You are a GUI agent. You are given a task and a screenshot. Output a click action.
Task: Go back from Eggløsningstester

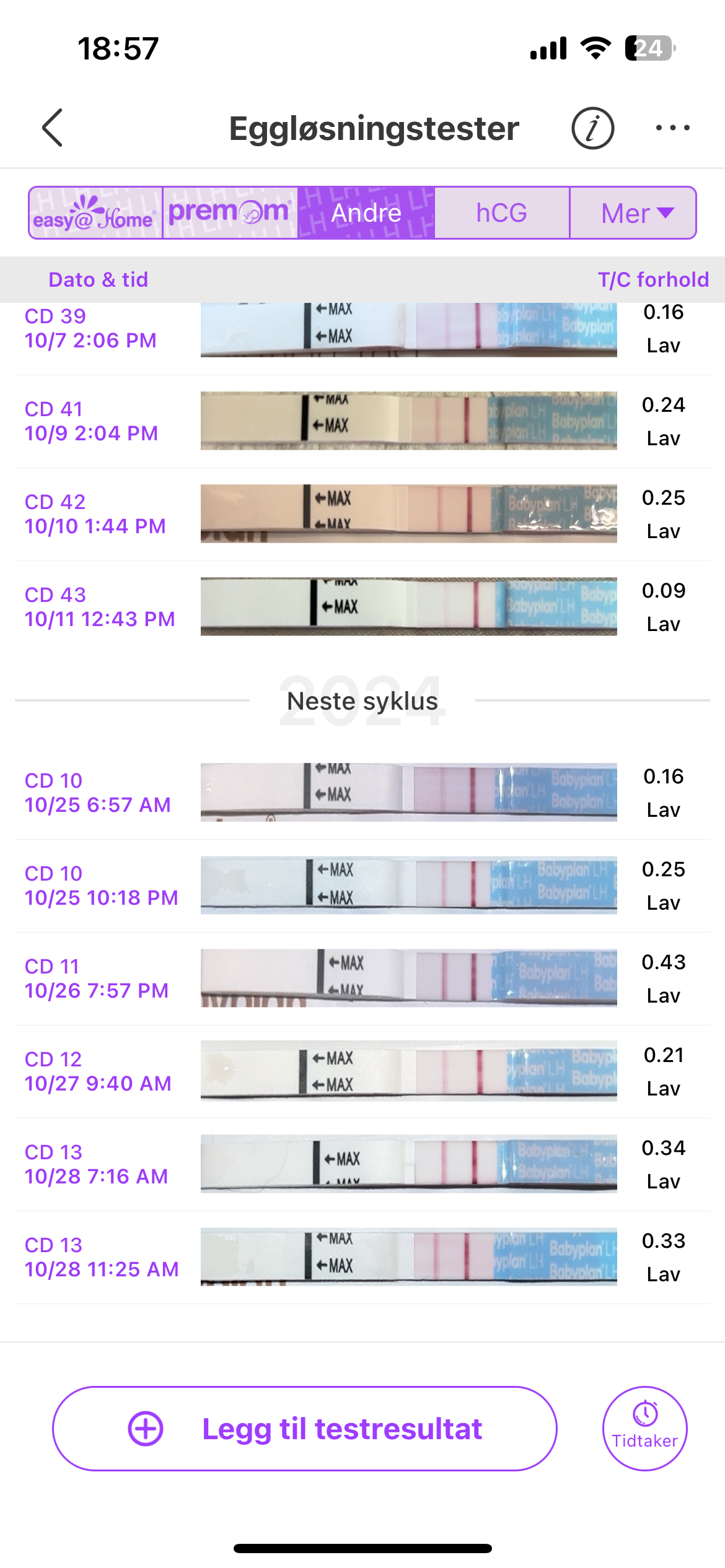tap(53, 128)
